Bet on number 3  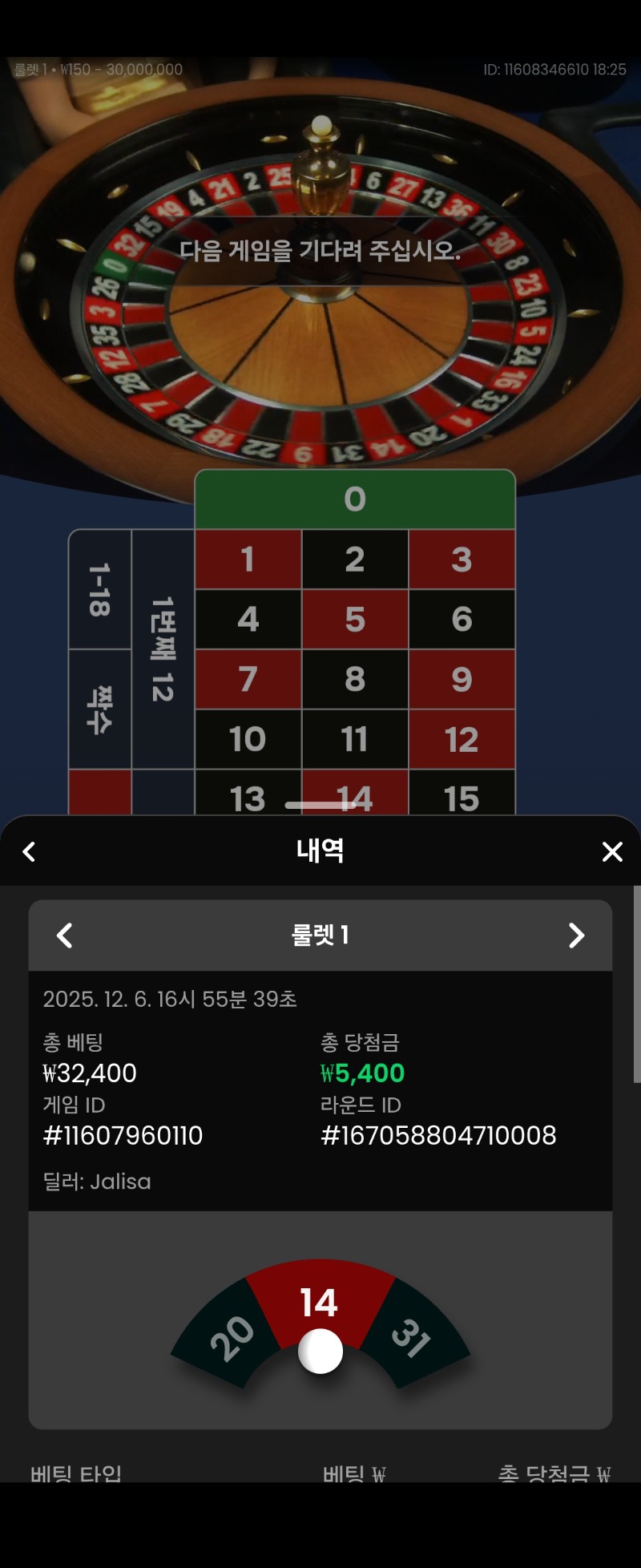click(462, 560)
